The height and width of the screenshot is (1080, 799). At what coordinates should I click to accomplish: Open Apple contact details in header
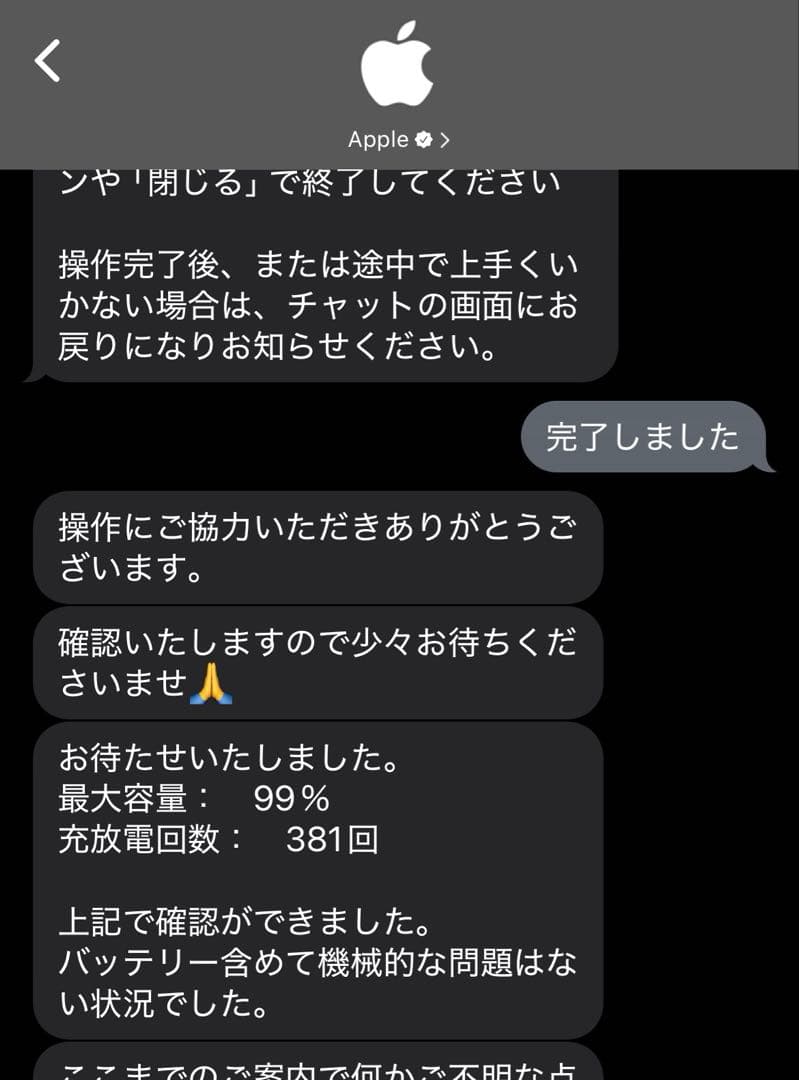coord(398,139)
